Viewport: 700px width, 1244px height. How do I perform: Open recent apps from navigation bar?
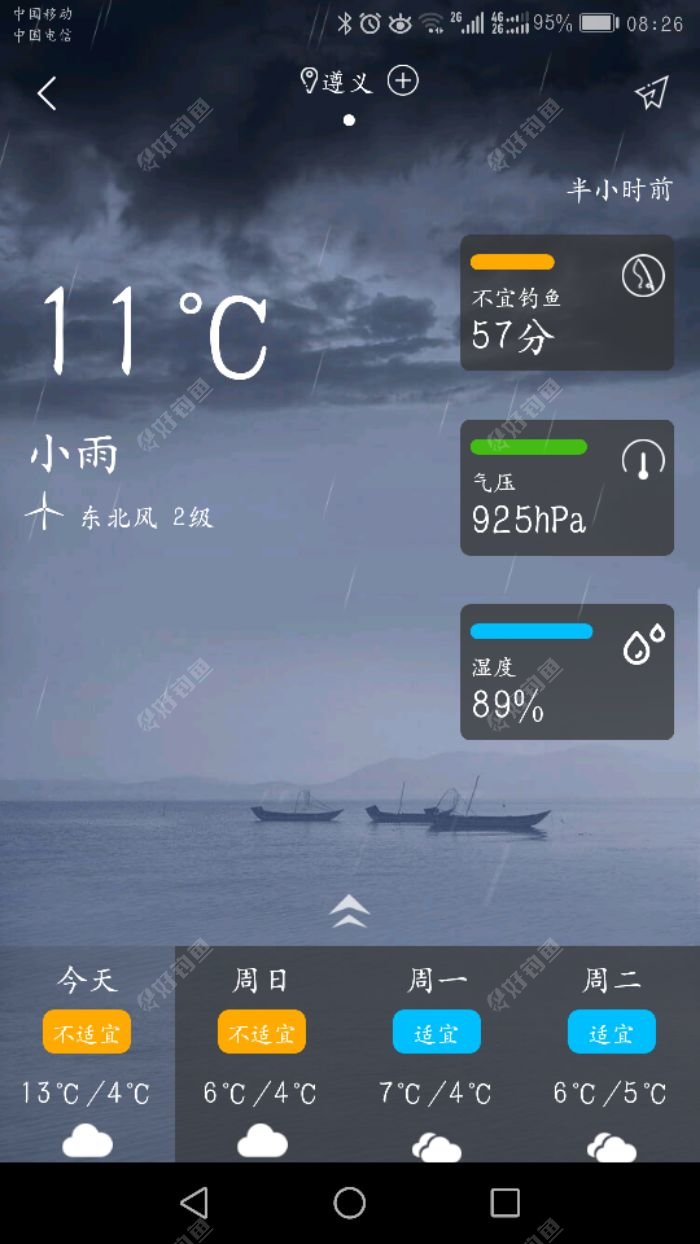505,1203
